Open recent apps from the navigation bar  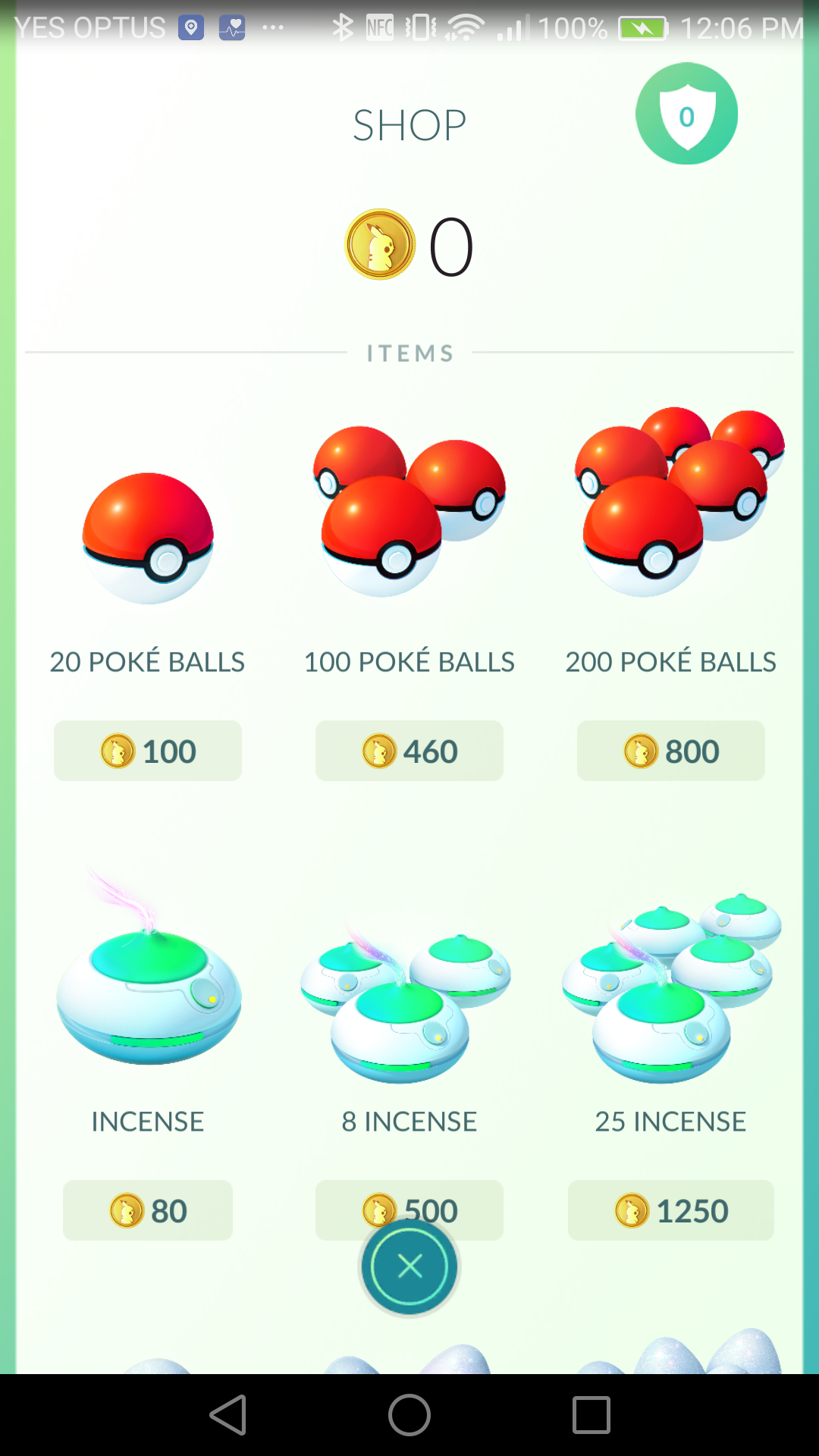pos(591,1415)
